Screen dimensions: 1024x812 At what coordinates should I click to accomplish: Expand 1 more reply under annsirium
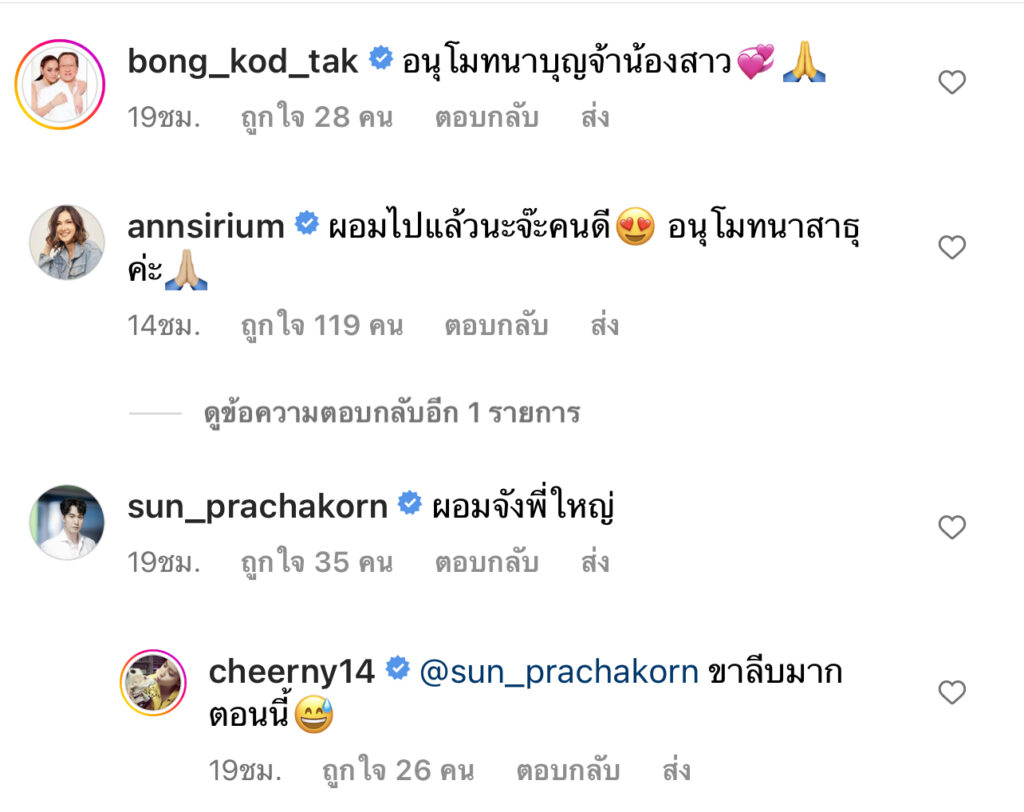[x=391, y=412]
